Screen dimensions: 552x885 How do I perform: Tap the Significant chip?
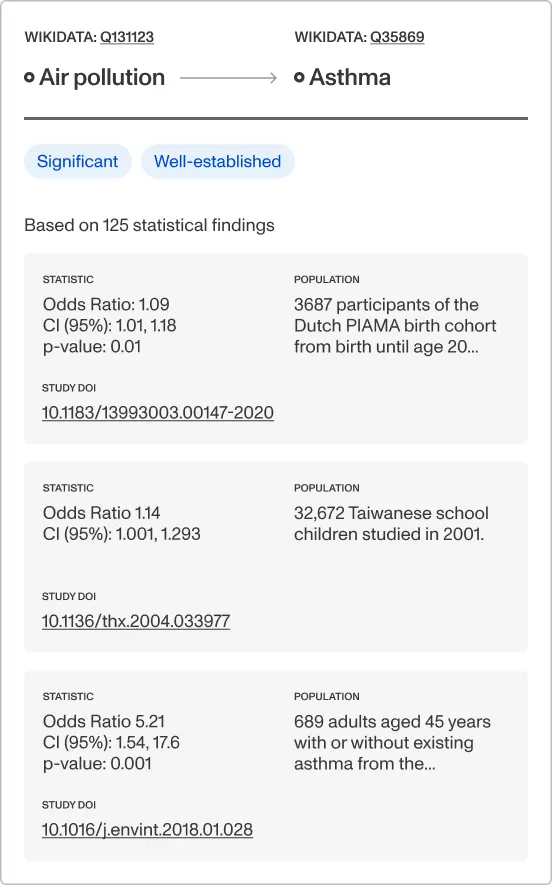pos(78,161)
